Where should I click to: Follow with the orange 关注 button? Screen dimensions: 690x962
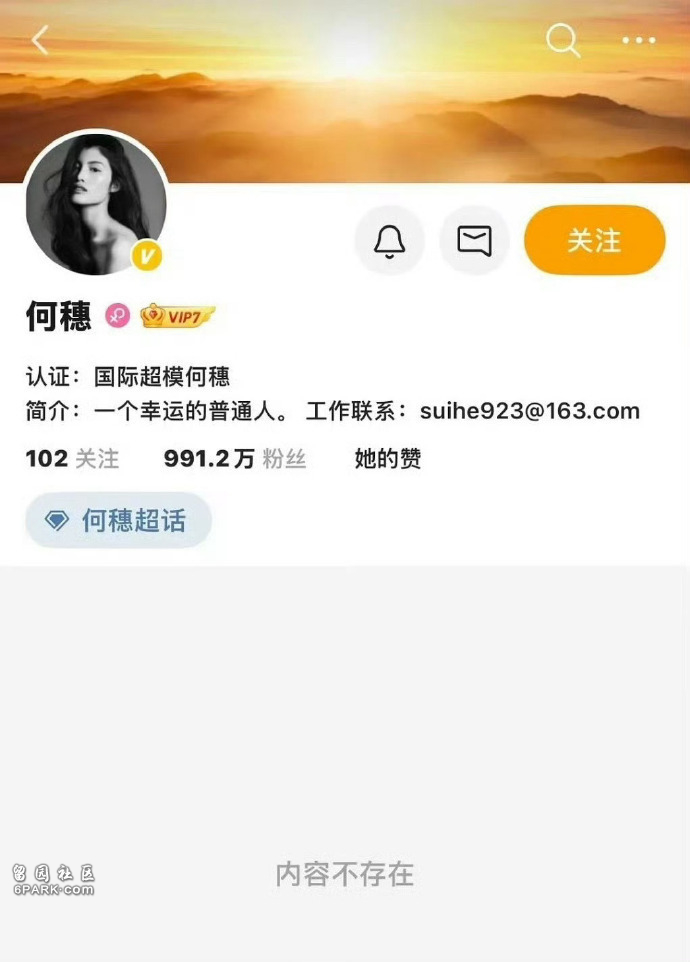tap(594, 240)
